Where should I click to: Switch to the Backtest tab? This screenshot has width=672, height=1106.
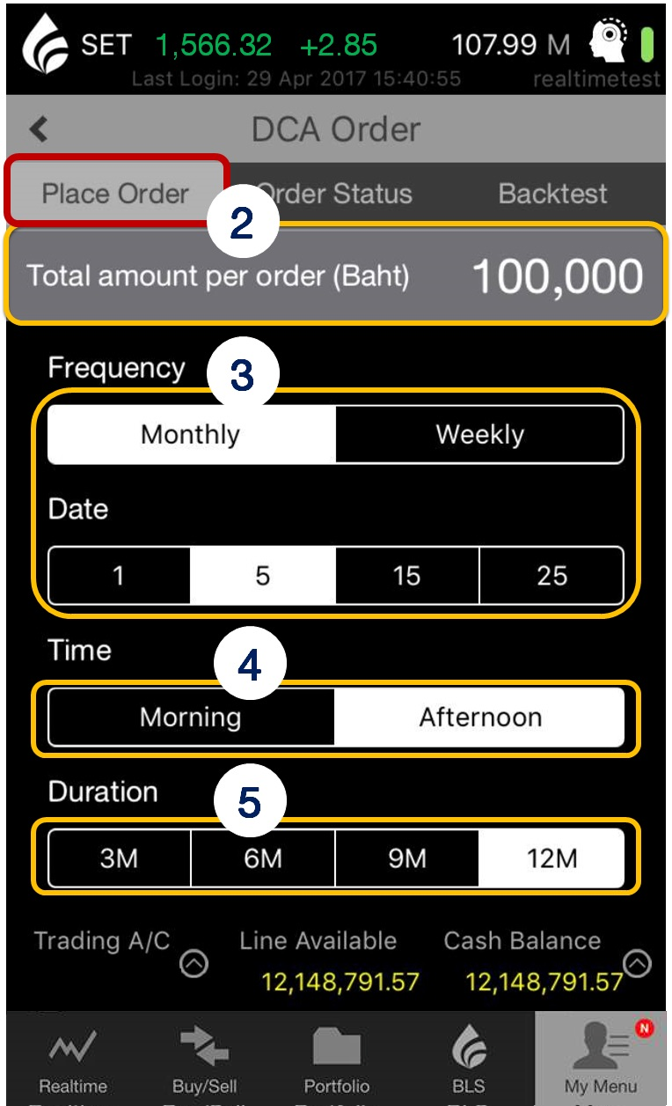552,193
